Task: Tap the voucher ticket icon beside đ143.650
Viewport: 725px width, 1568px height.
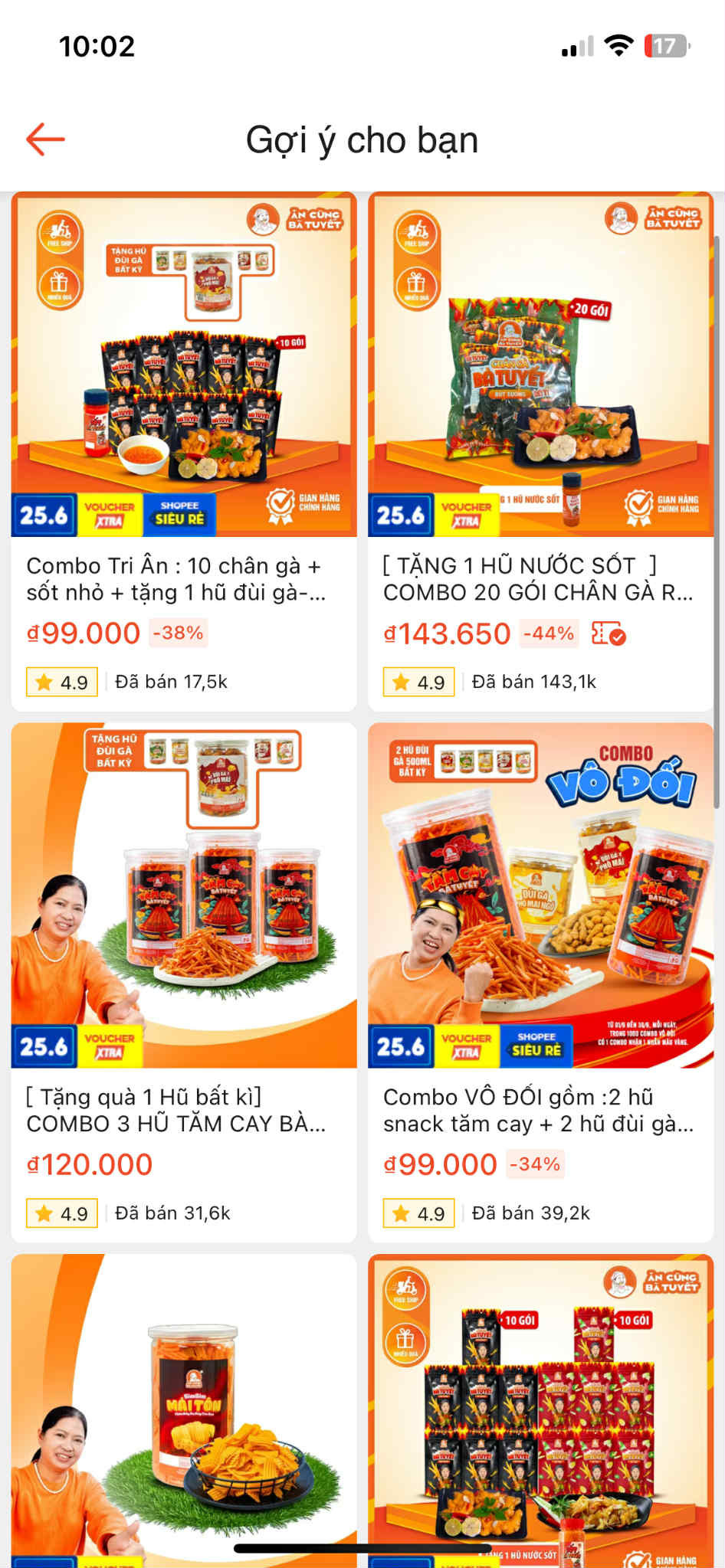Action: coord(609,633)
